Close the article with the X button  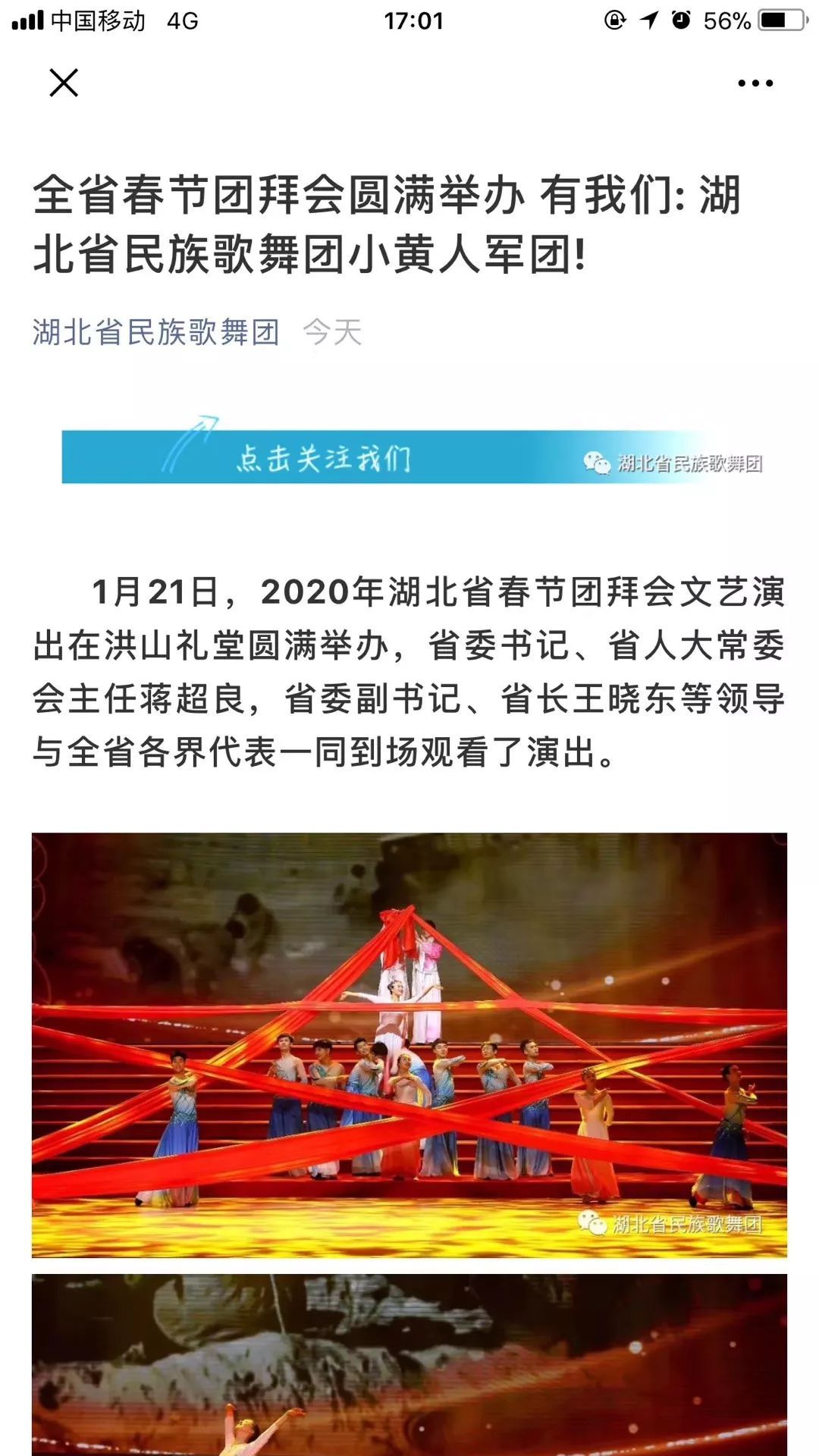coord(64,83)
